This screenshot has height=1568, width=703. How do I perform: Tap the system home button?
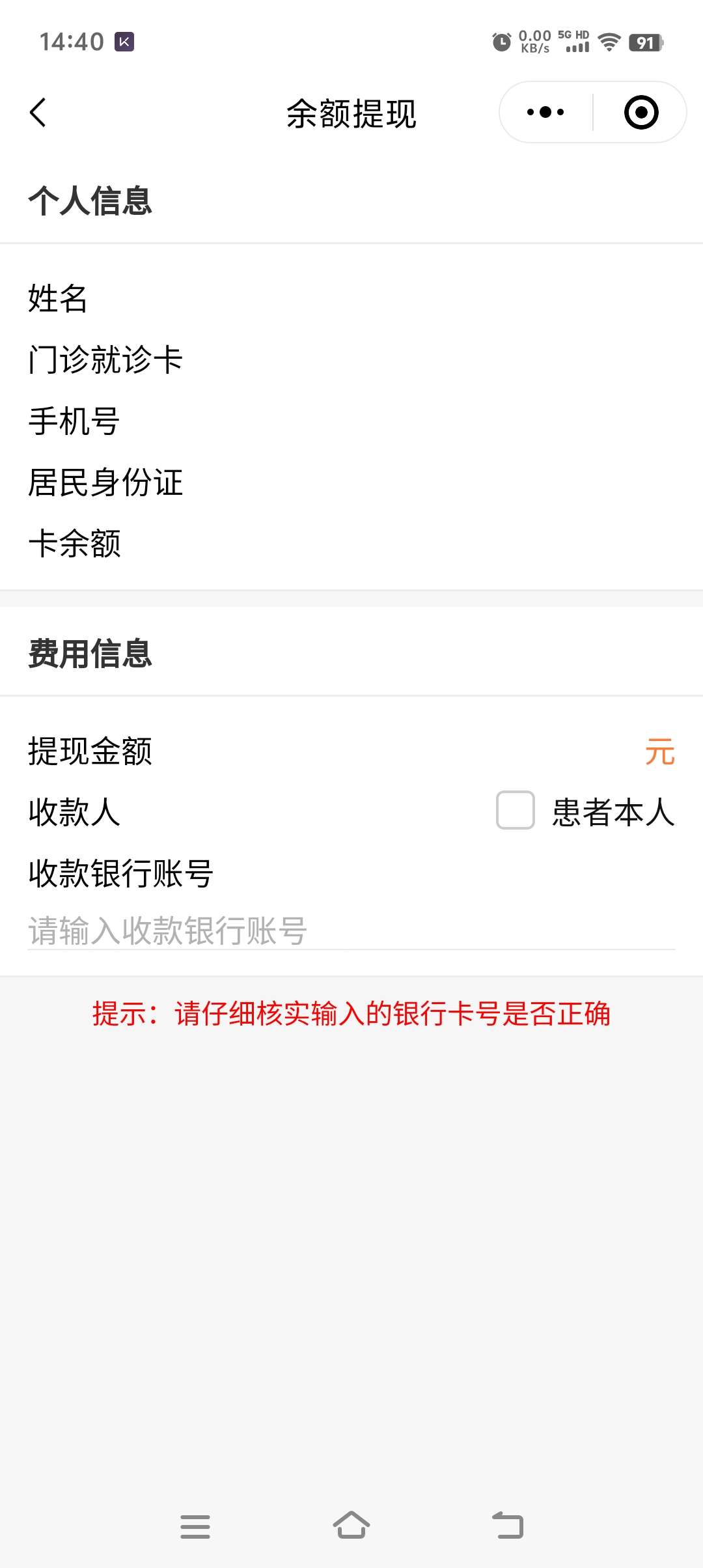(351, 1525)
